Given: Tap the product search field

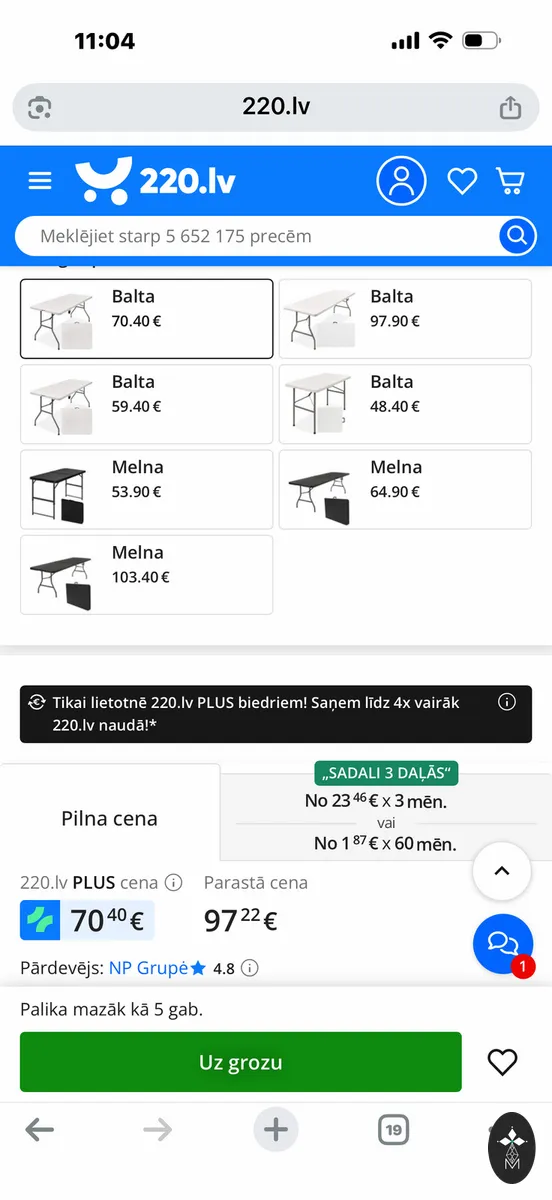Looking at the screenshot, I should click(x=258, y=236).
